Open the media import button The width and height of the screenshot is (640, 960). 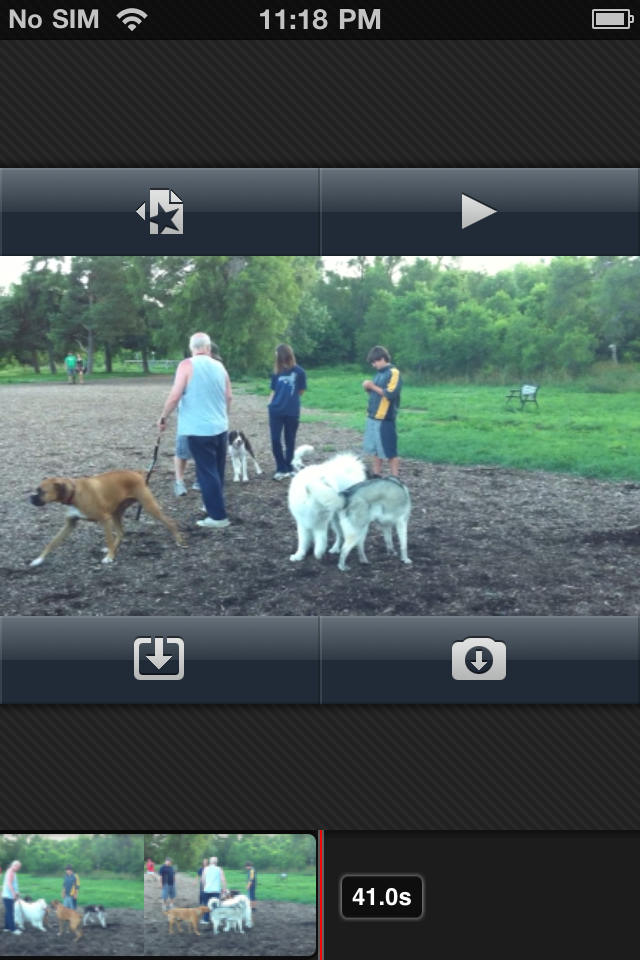tap(159, 660)
